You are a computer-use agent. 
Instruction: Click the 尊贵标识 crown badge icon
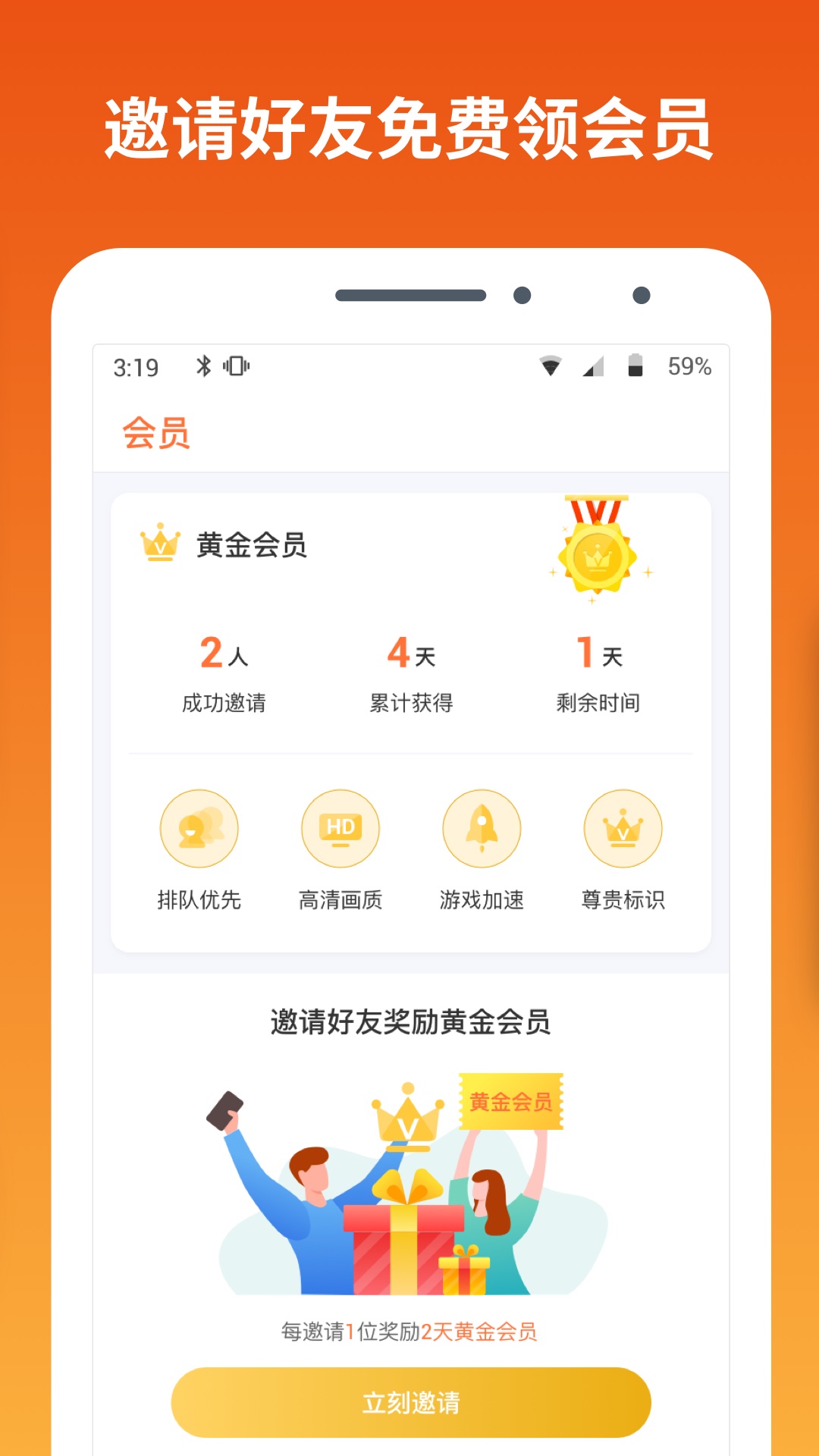623,829
